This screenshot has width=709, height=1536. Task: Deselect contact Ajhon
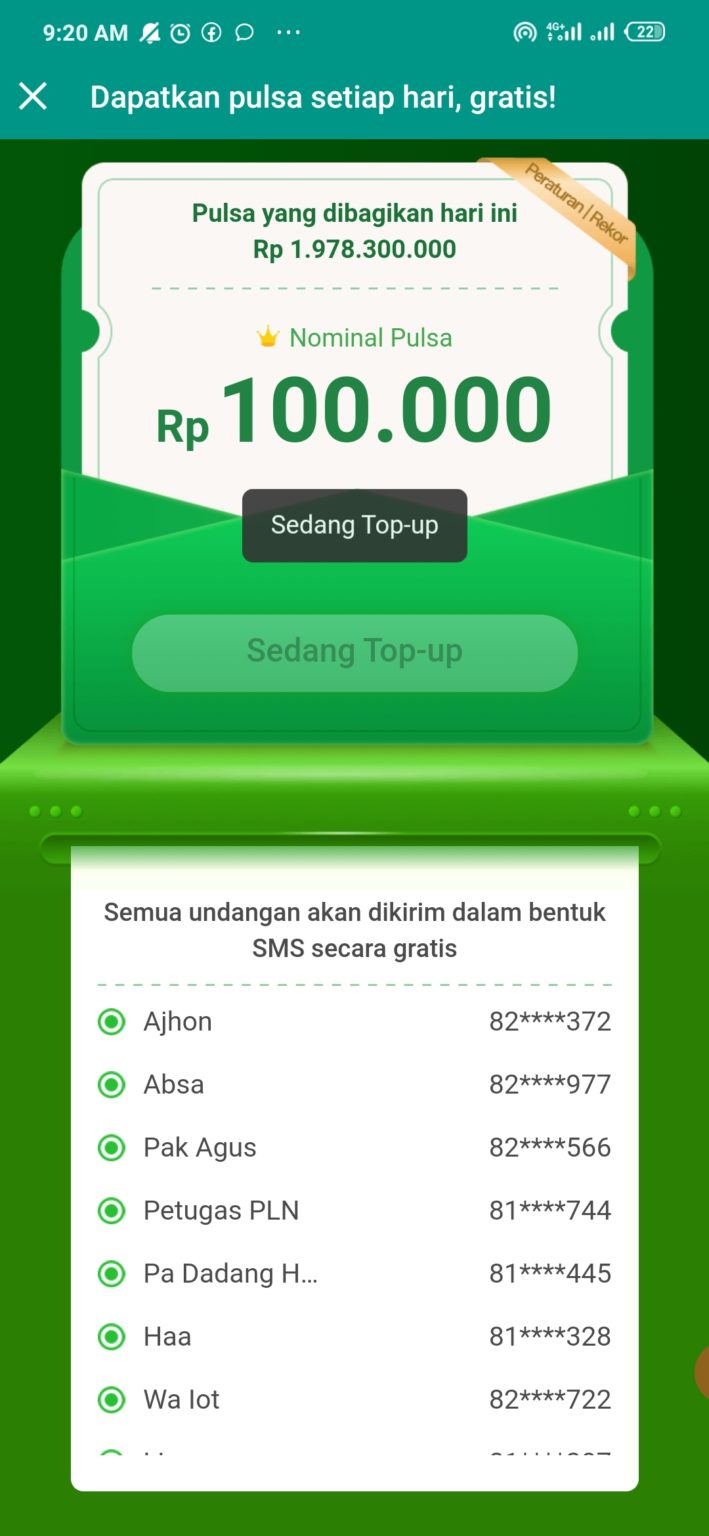[x=111, y=1022]
